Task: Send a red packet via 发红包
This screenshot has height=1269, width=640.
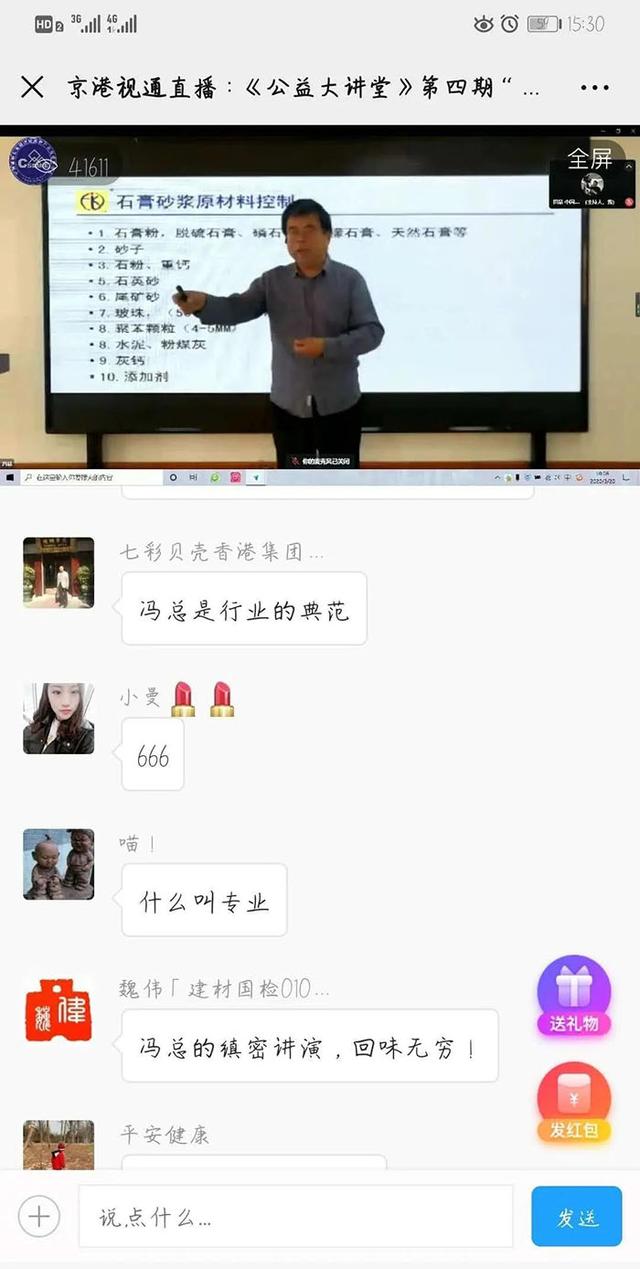Action: [x=574, y=1102]
